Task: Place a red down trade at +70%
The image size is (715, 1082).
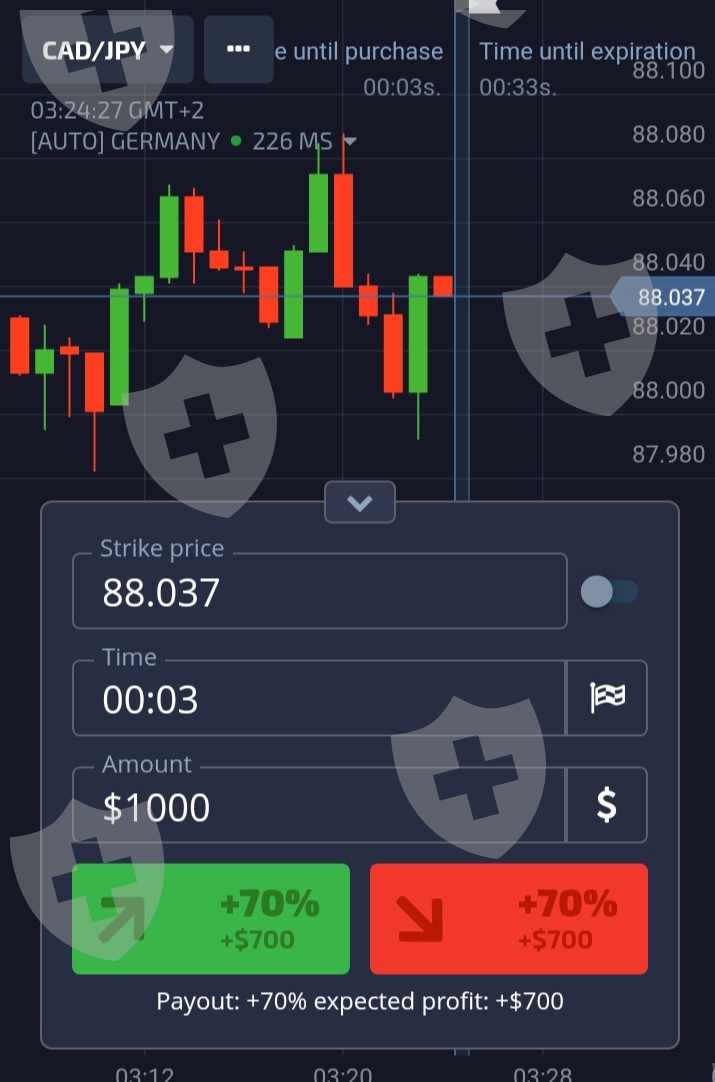Action: click(509, 919)
